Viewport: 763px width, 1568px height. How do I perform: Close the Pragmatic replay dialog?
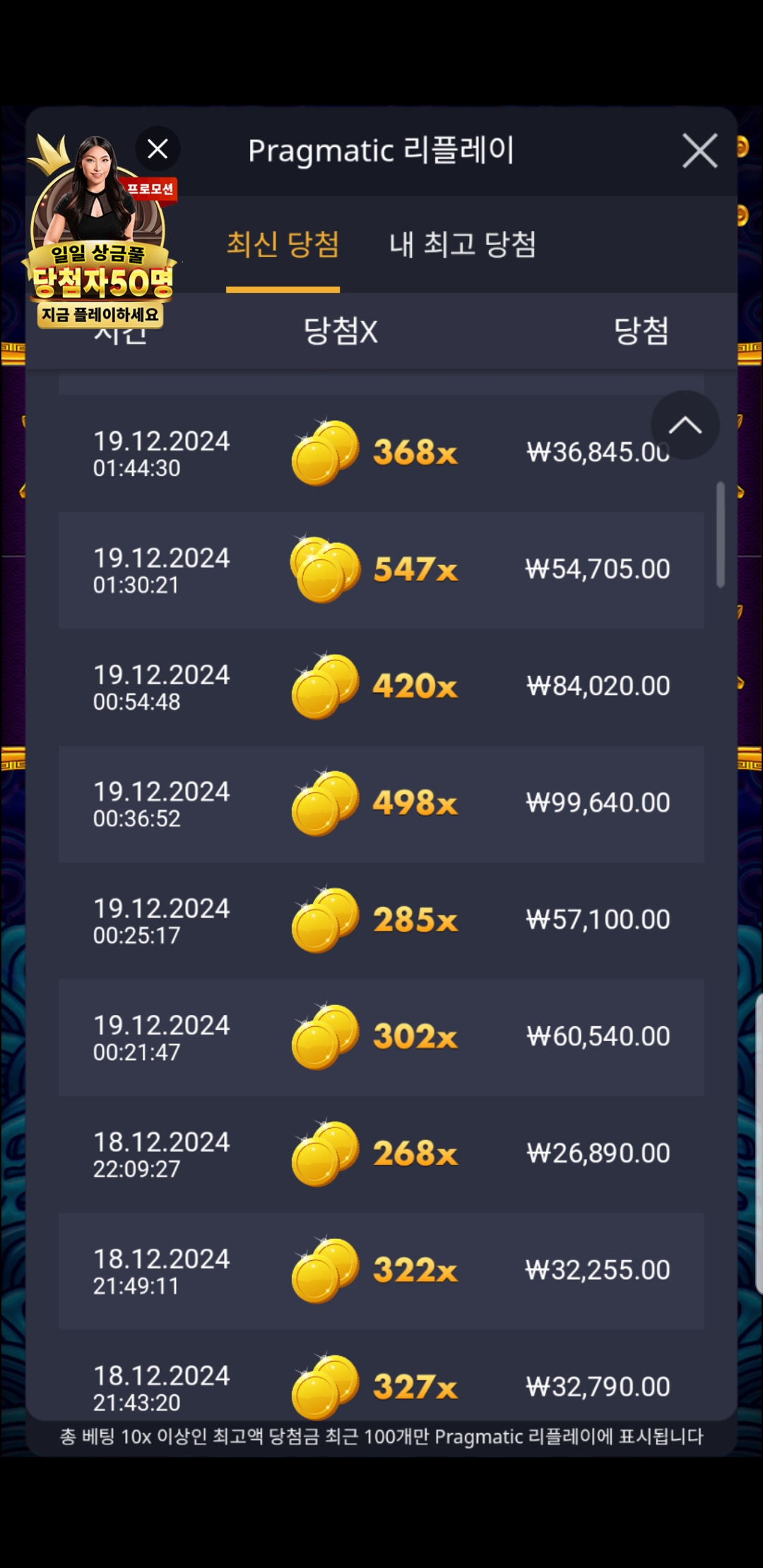click(699, 150)
